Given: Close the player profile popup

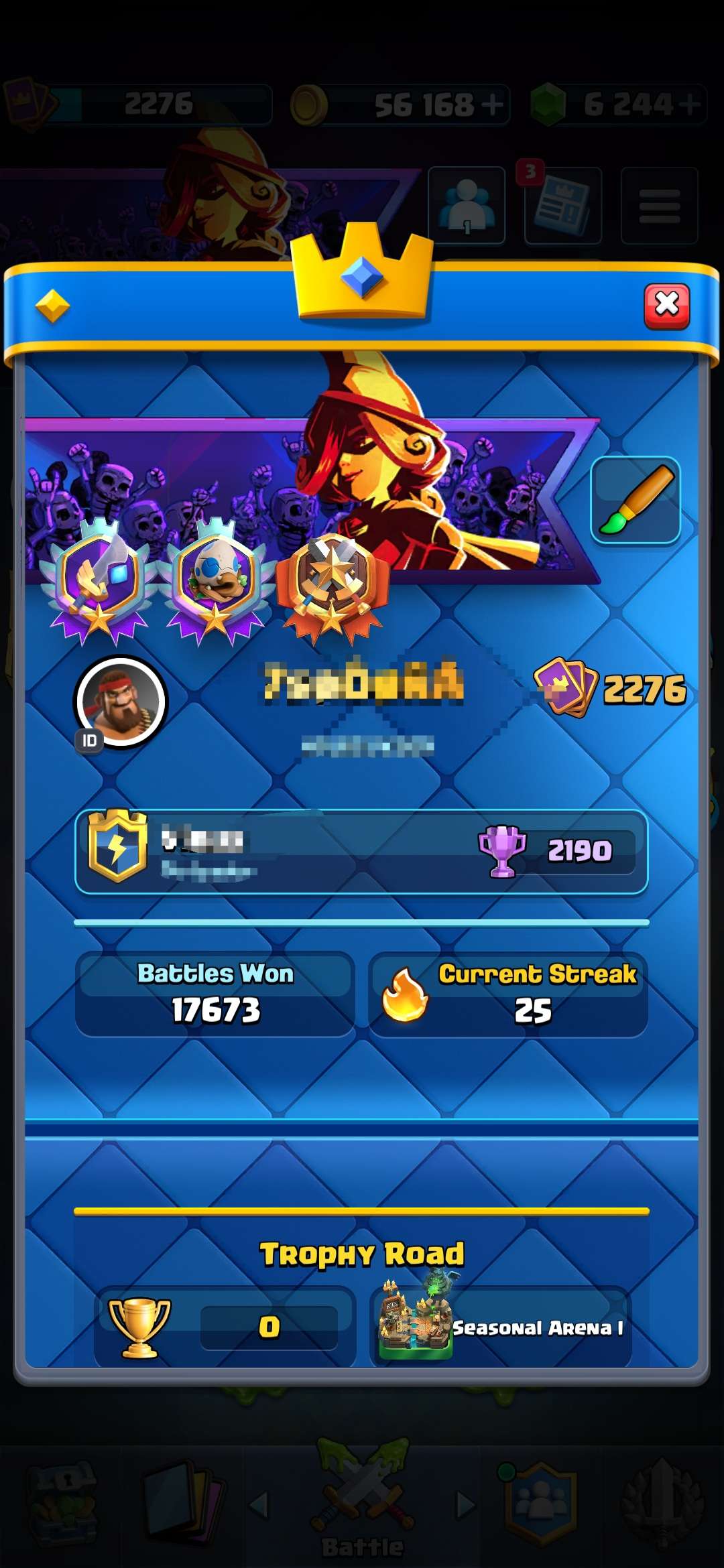Looking at the screenshot, I should point(666,306).
